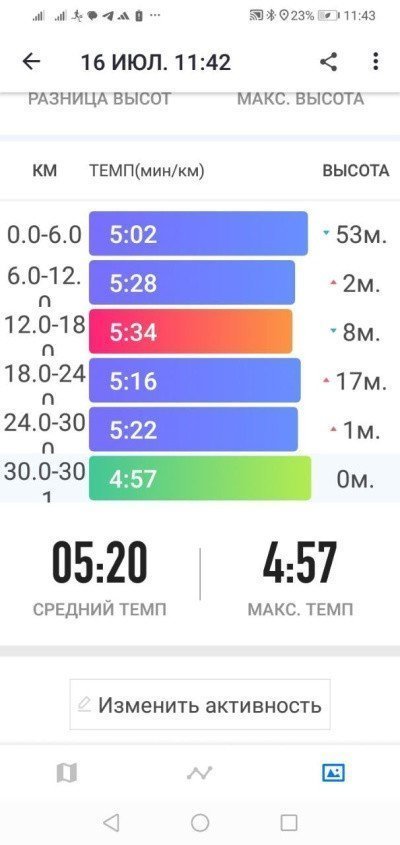The image size is (400, 845).
Task: Open the photo tab
Action: (333, 773)
